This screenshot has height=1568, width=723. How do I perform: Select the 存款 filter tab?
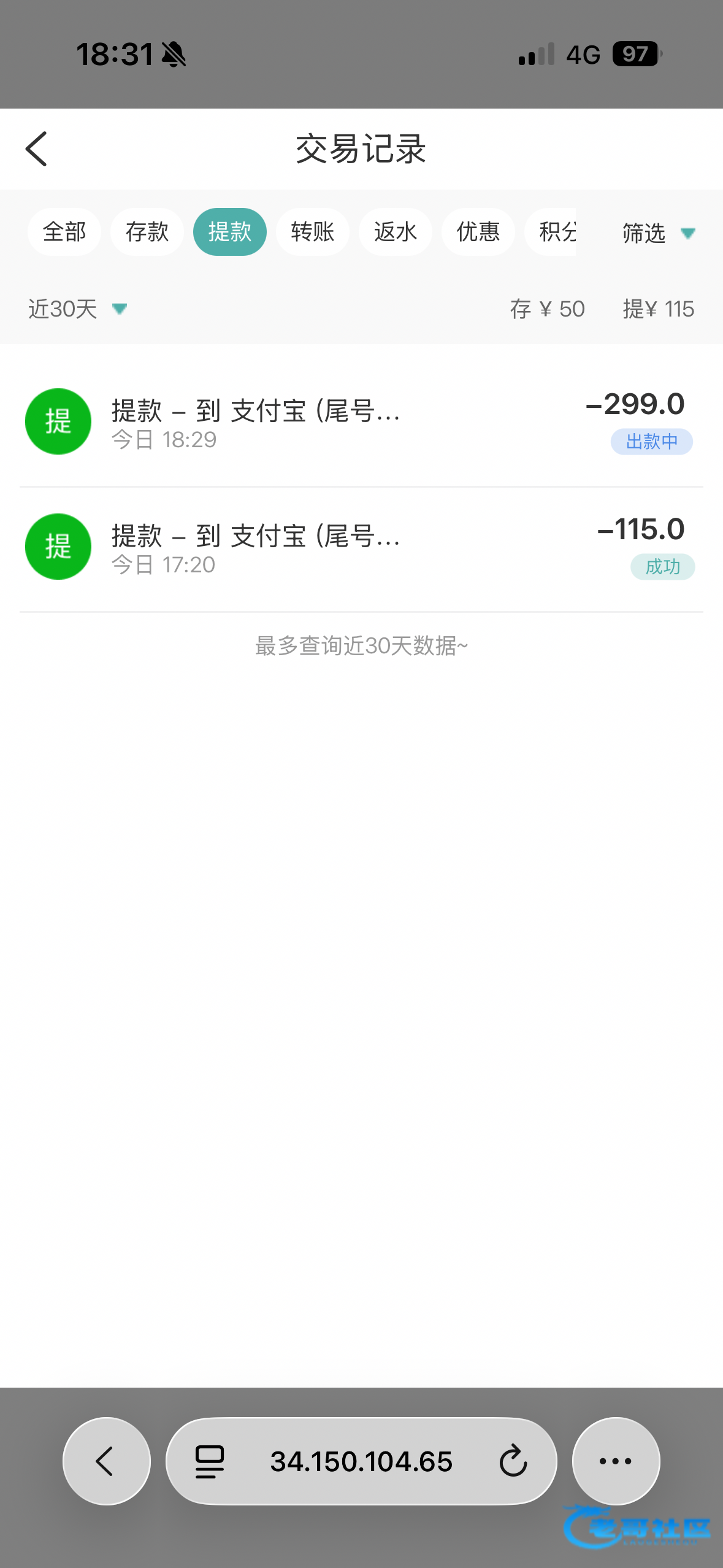147,232
